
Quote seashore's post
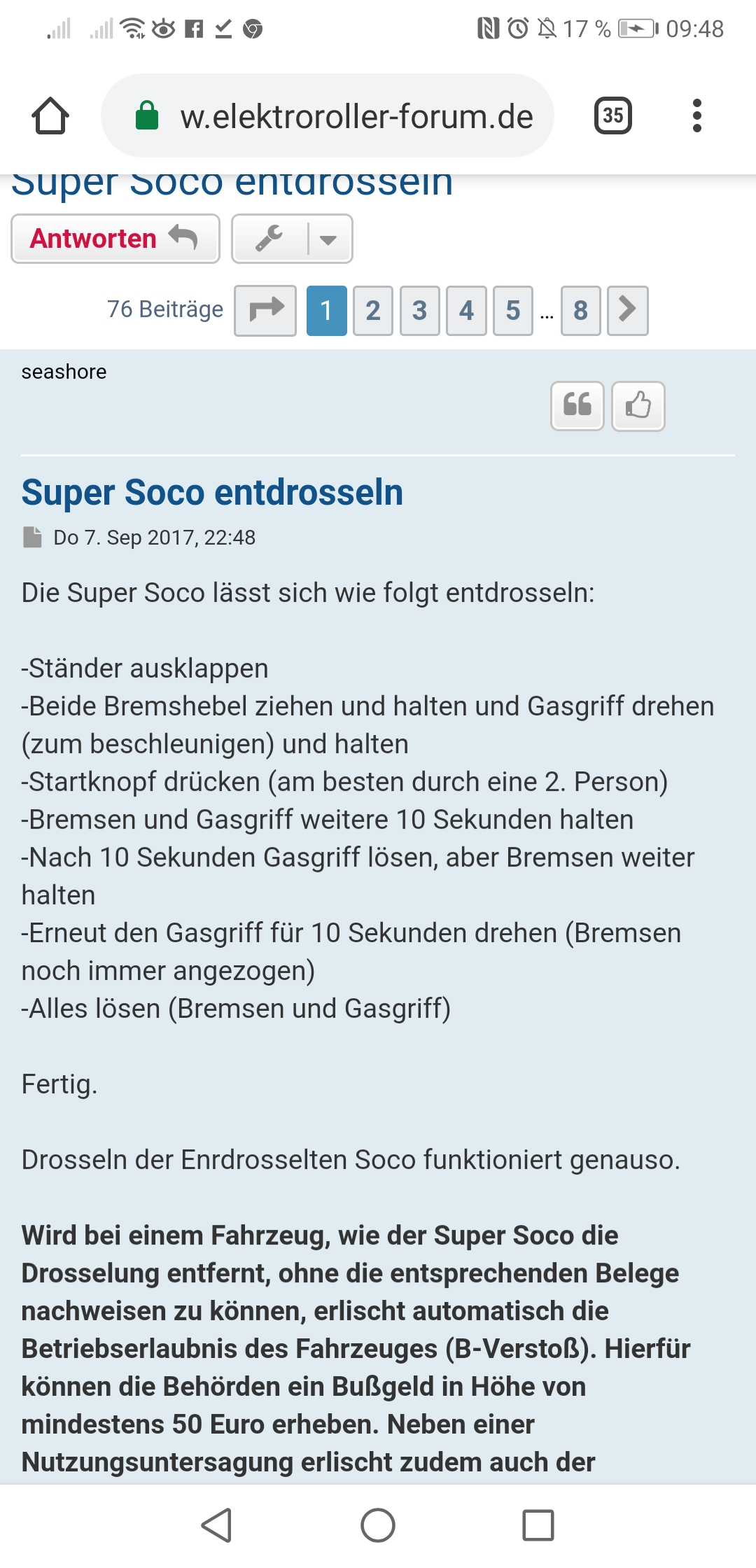(x=577, y=406)
